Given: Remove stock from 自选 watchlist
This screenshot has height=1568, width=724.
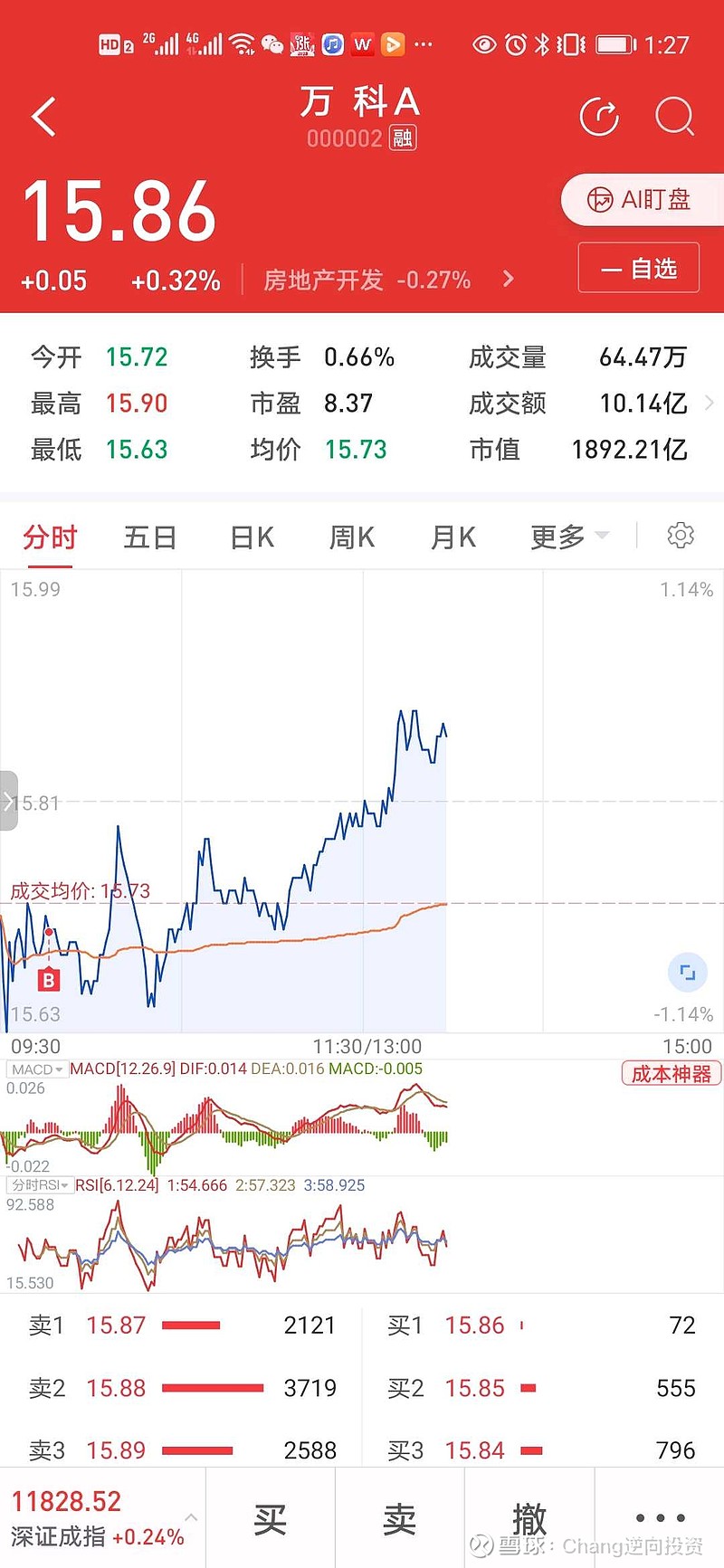Looking at the screenshot, I should pyautogui.click(x=639, y=268).
